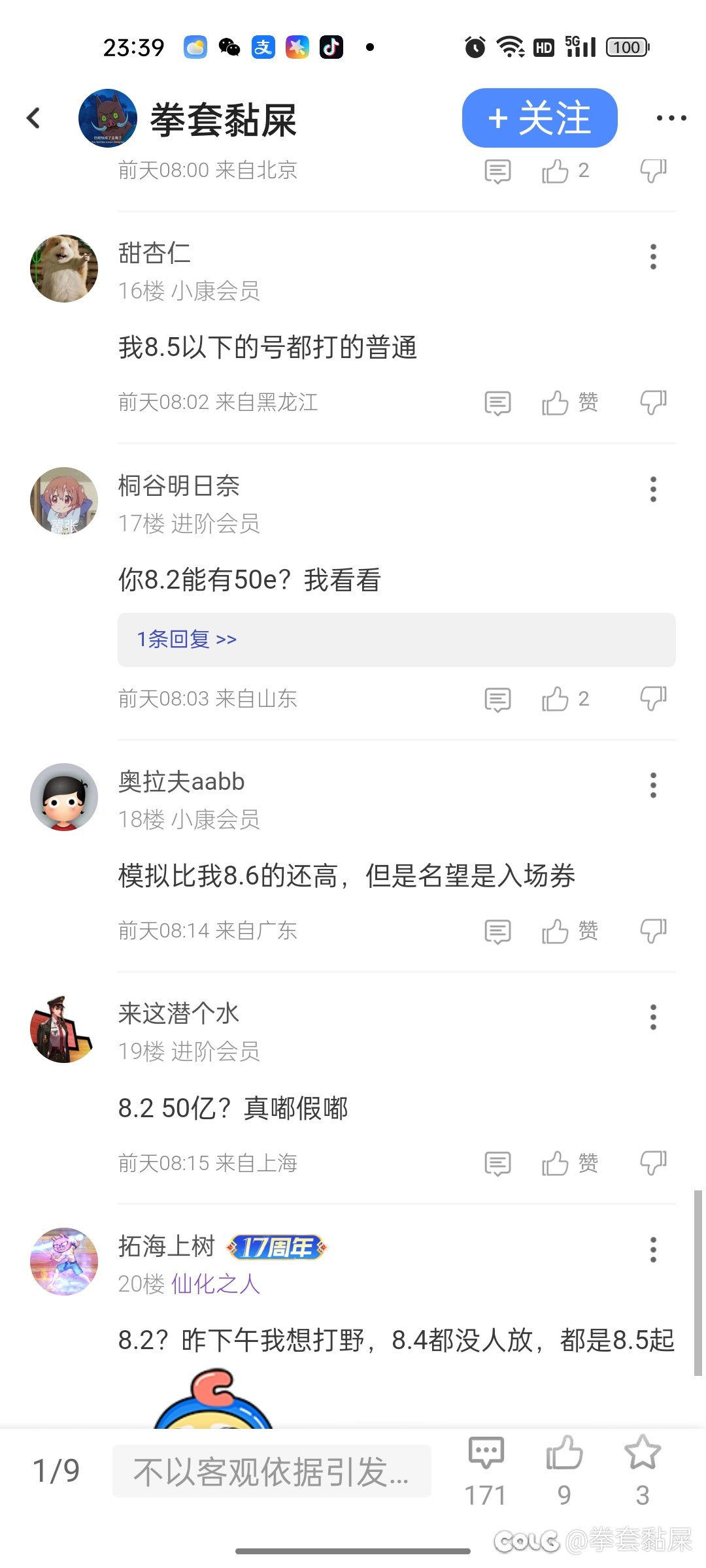Image resolution: width=706 pixels, height=1568 pixels.
Task: Tap the +关注 follow button
Action: tap(539, 118)
